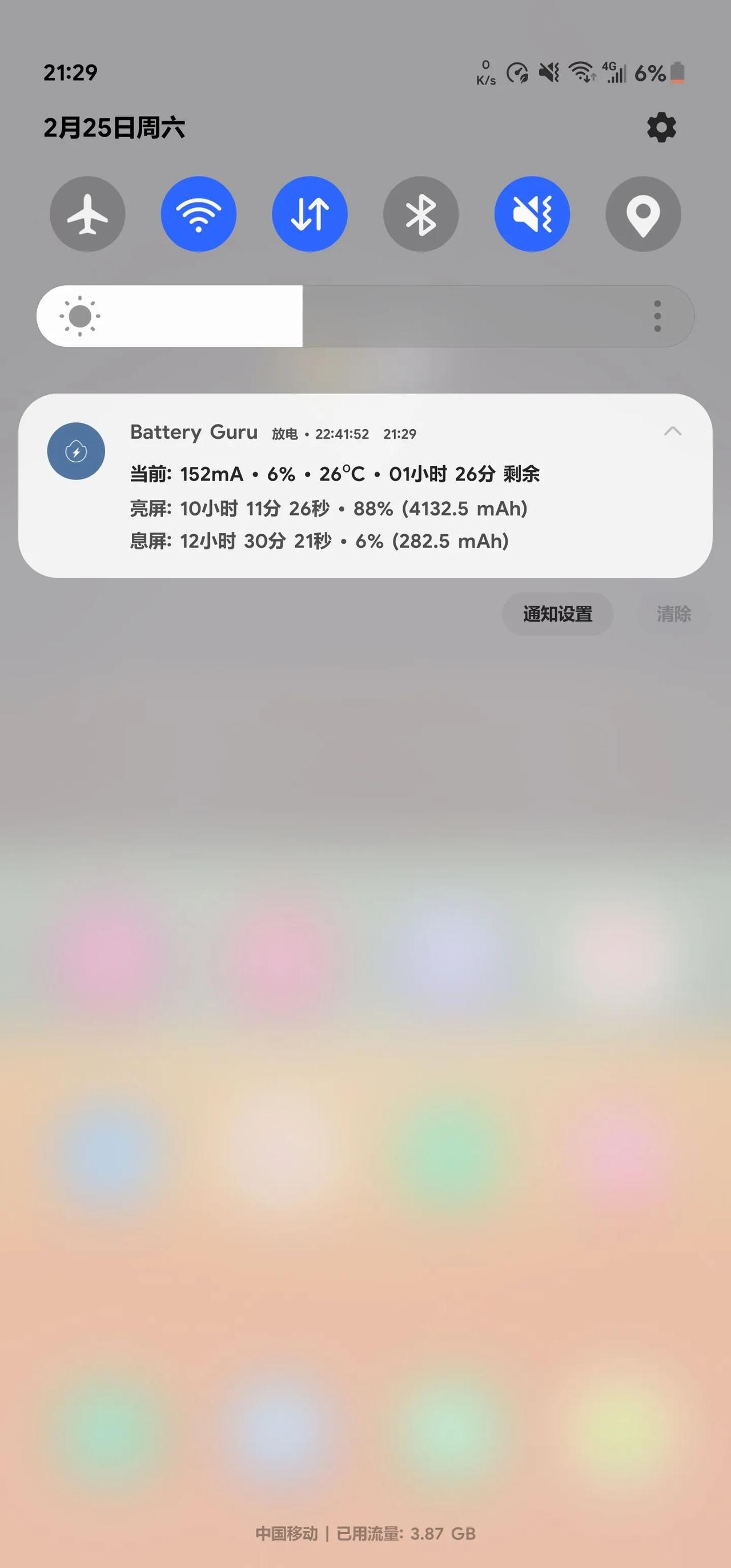Collapse the Battery Guru notification
731x1568 pixels.
tap(672, 431)
